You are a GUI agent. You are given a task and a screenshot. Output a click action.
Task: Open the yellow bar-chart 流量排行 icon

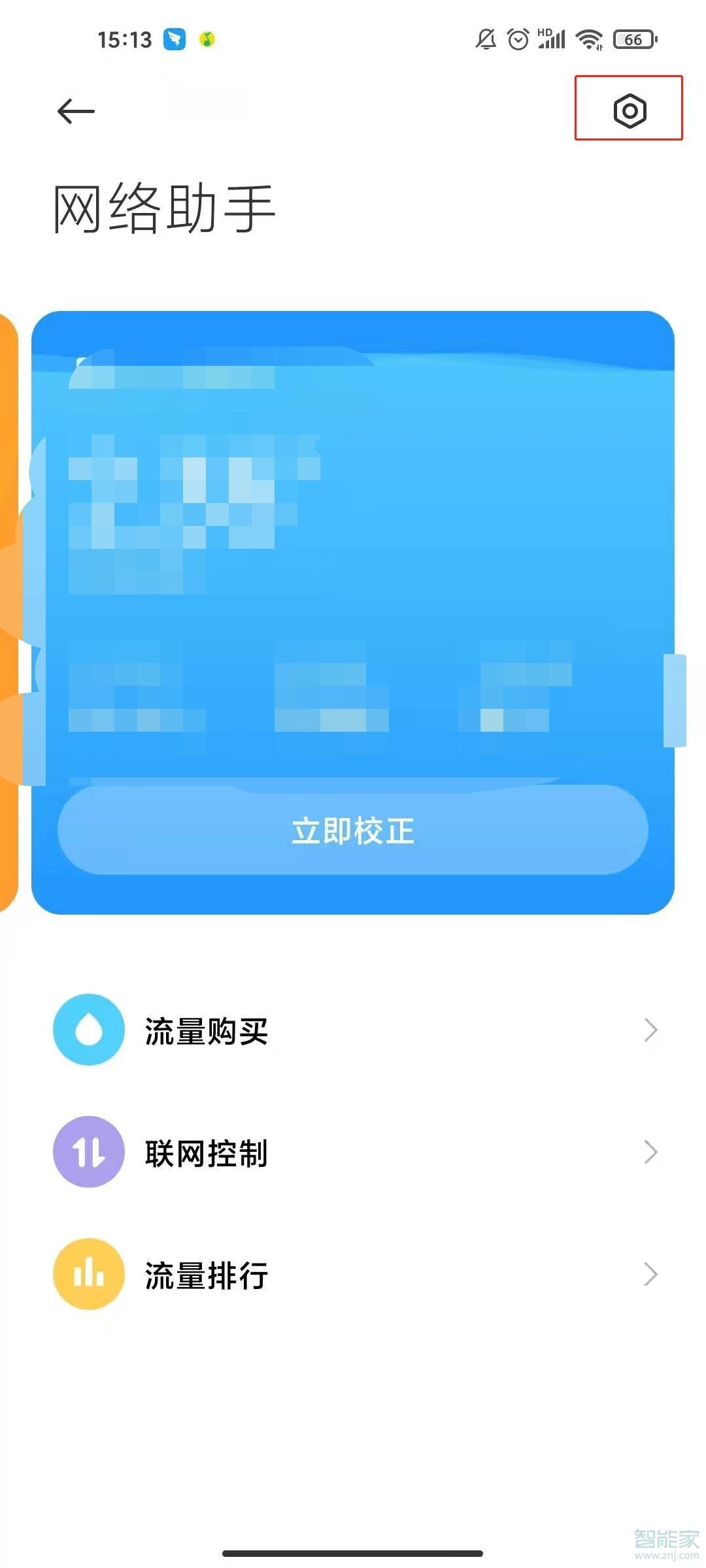pos(90,1273)
